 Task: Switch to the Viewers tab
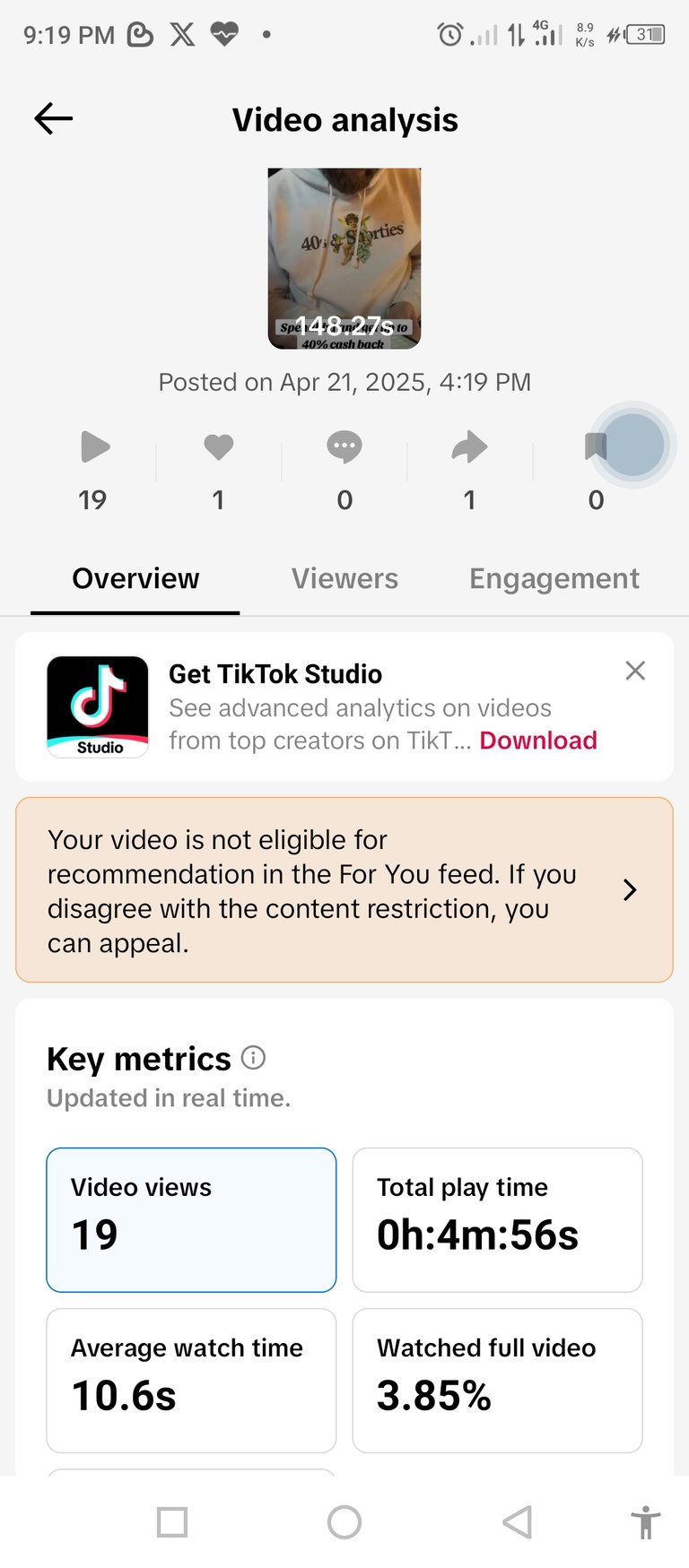click(344, 578)
